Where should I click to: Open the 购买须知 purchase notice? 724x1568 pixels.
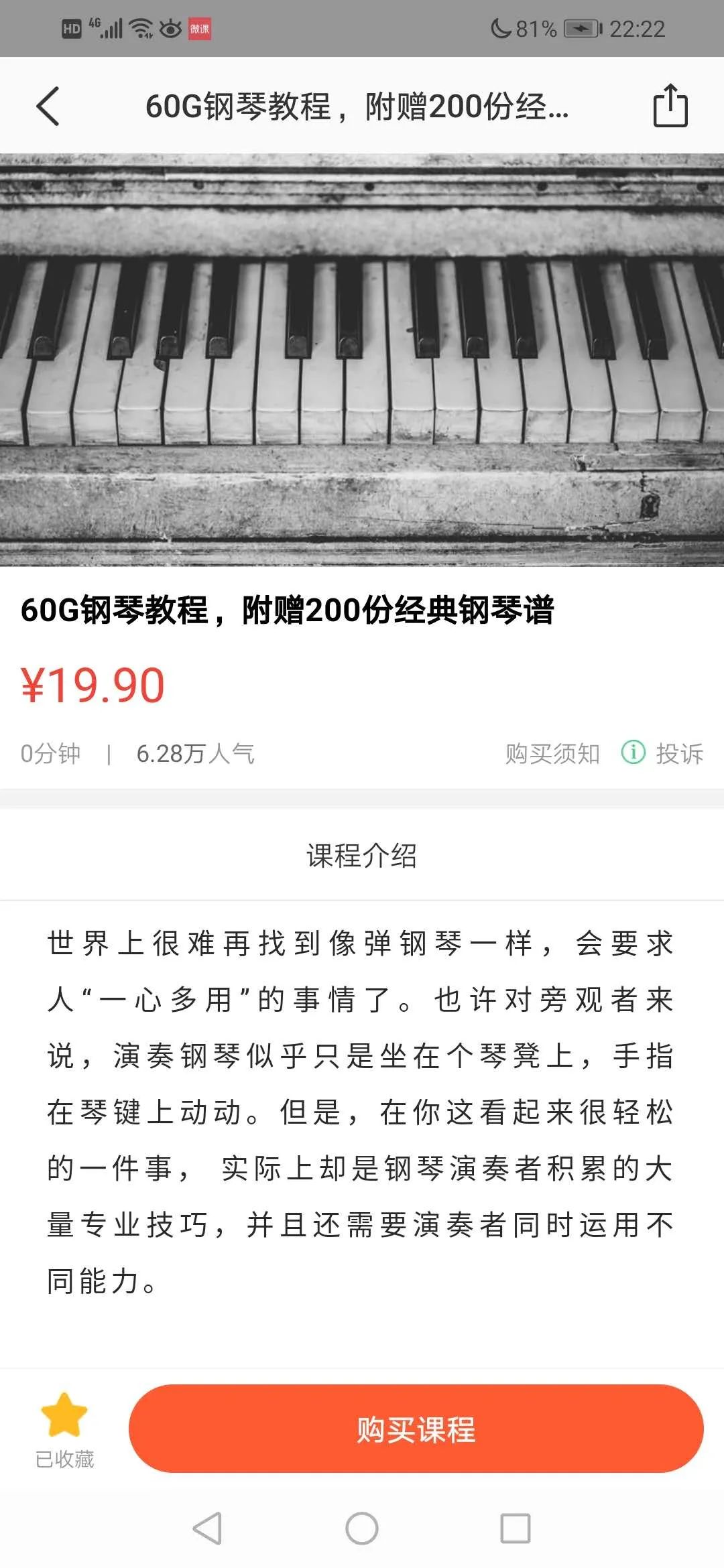point(552,753)
